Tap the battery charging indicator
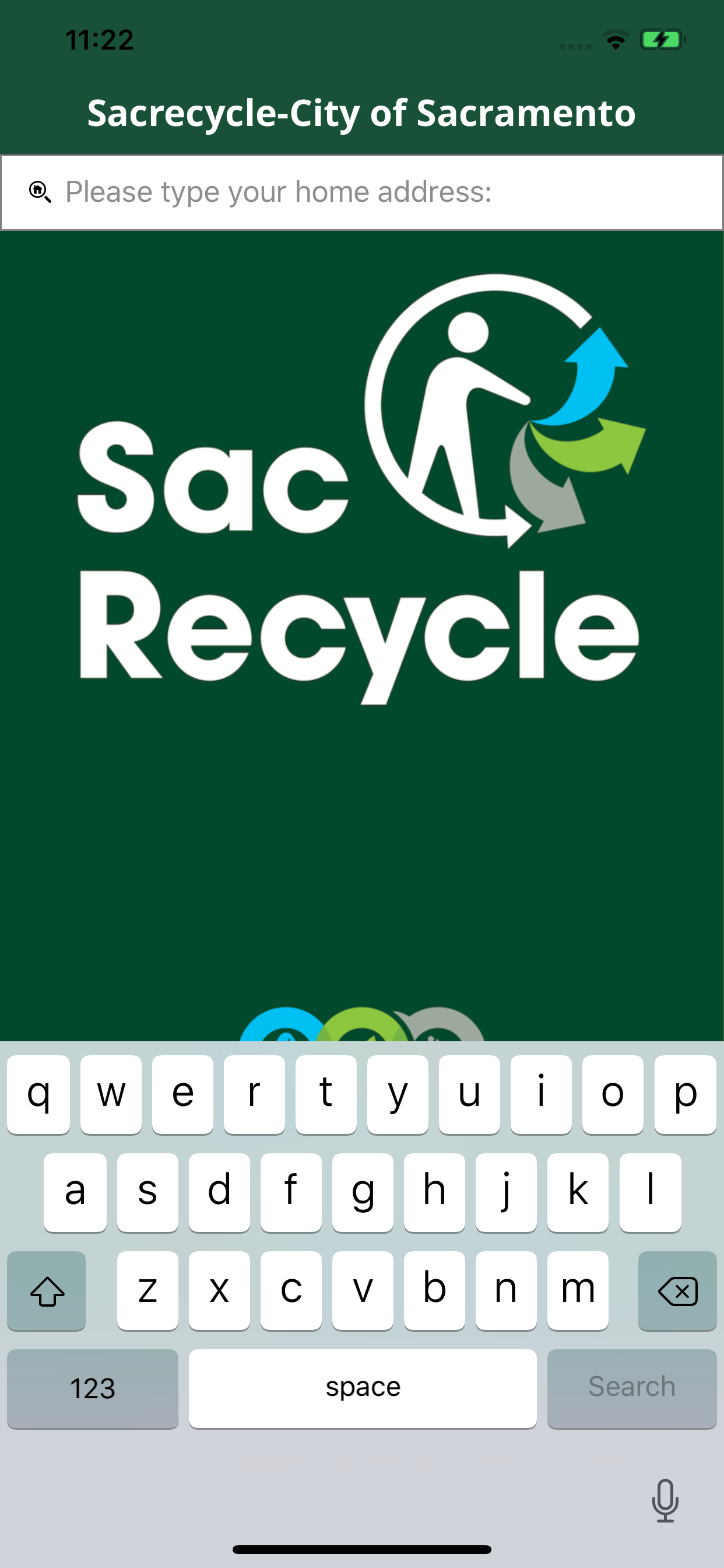The image size is (724, 1568). [660, 39]
